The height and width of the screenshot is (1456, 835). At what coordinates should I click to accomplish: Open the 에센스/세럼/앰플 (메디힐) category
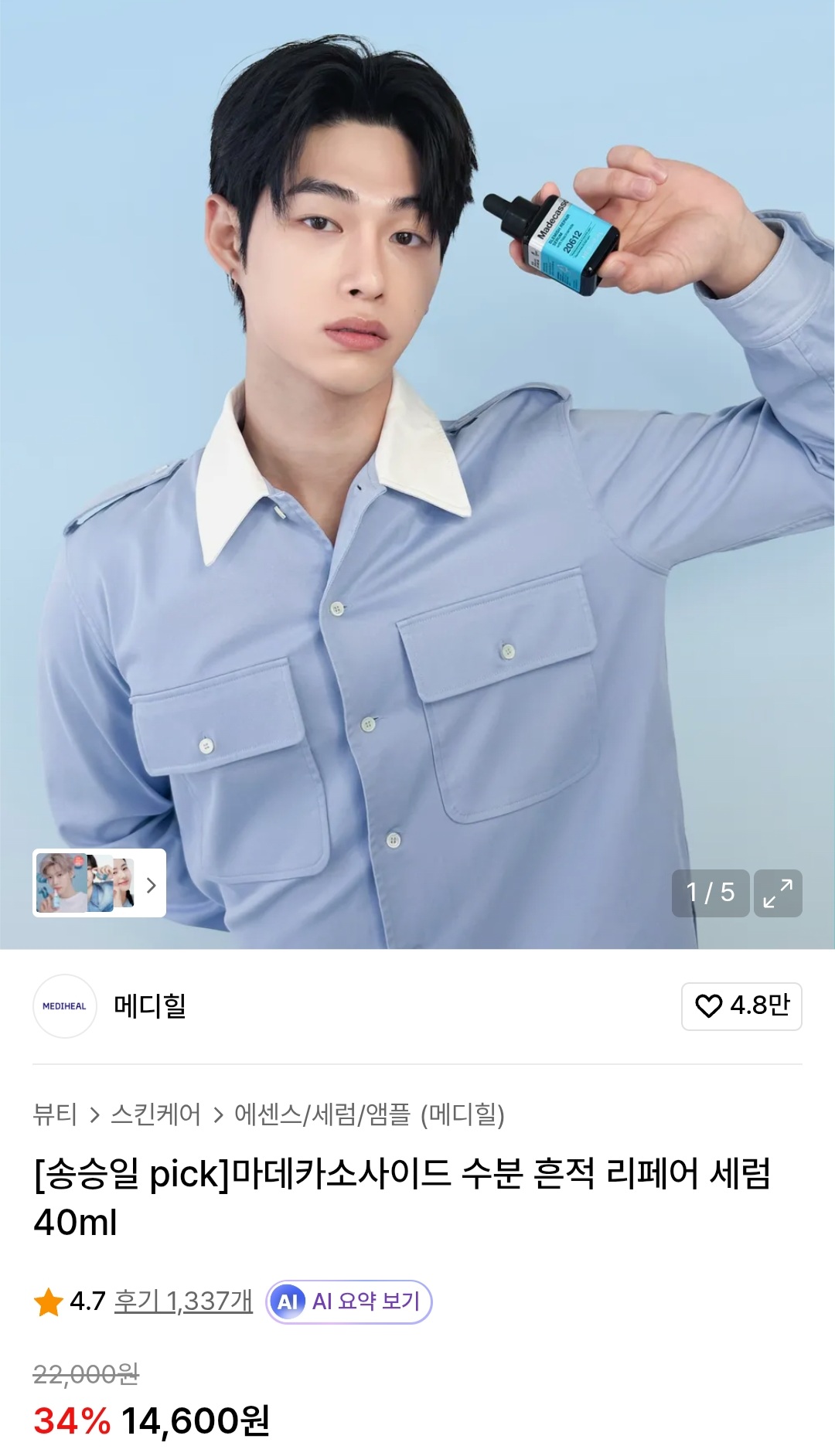369,1114
